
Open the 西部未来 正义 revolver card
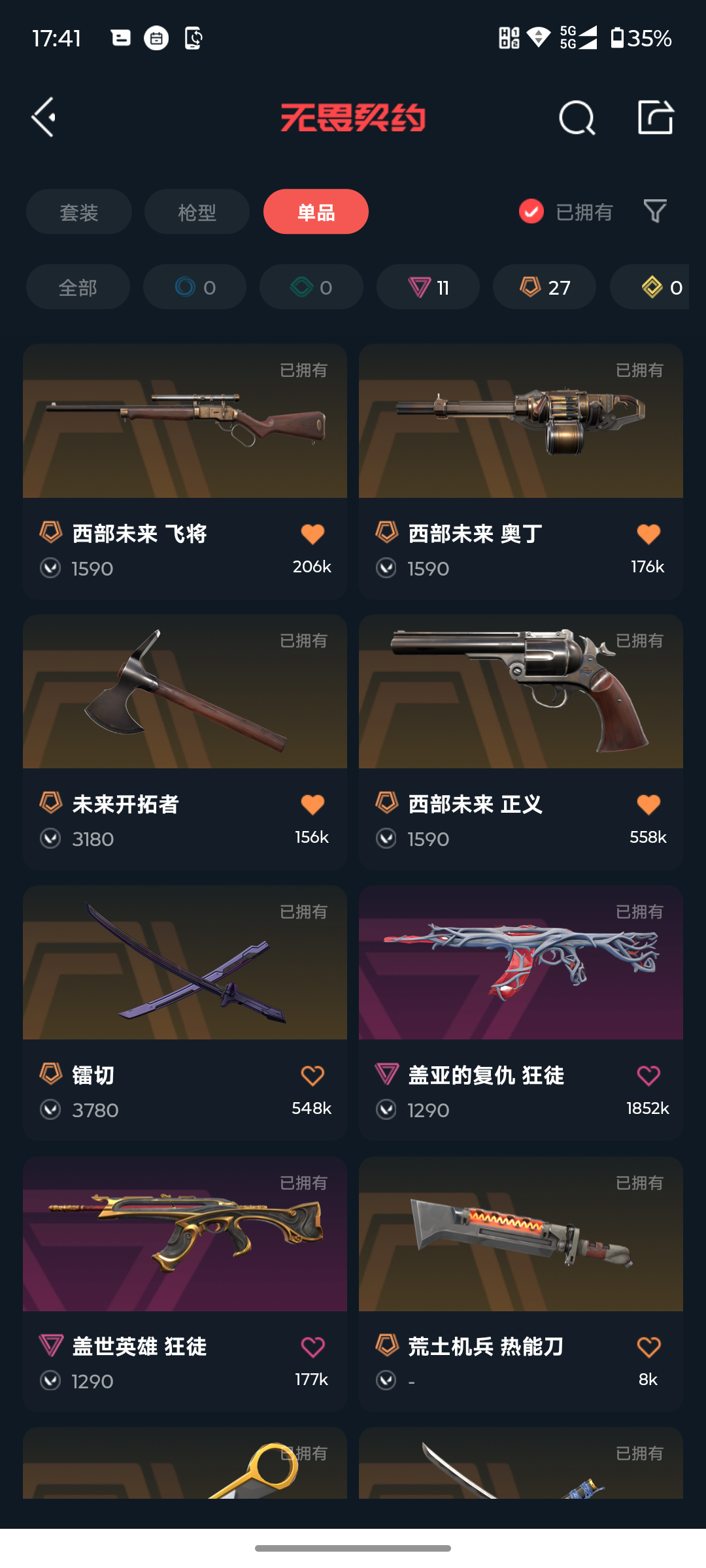click(521, 742)
